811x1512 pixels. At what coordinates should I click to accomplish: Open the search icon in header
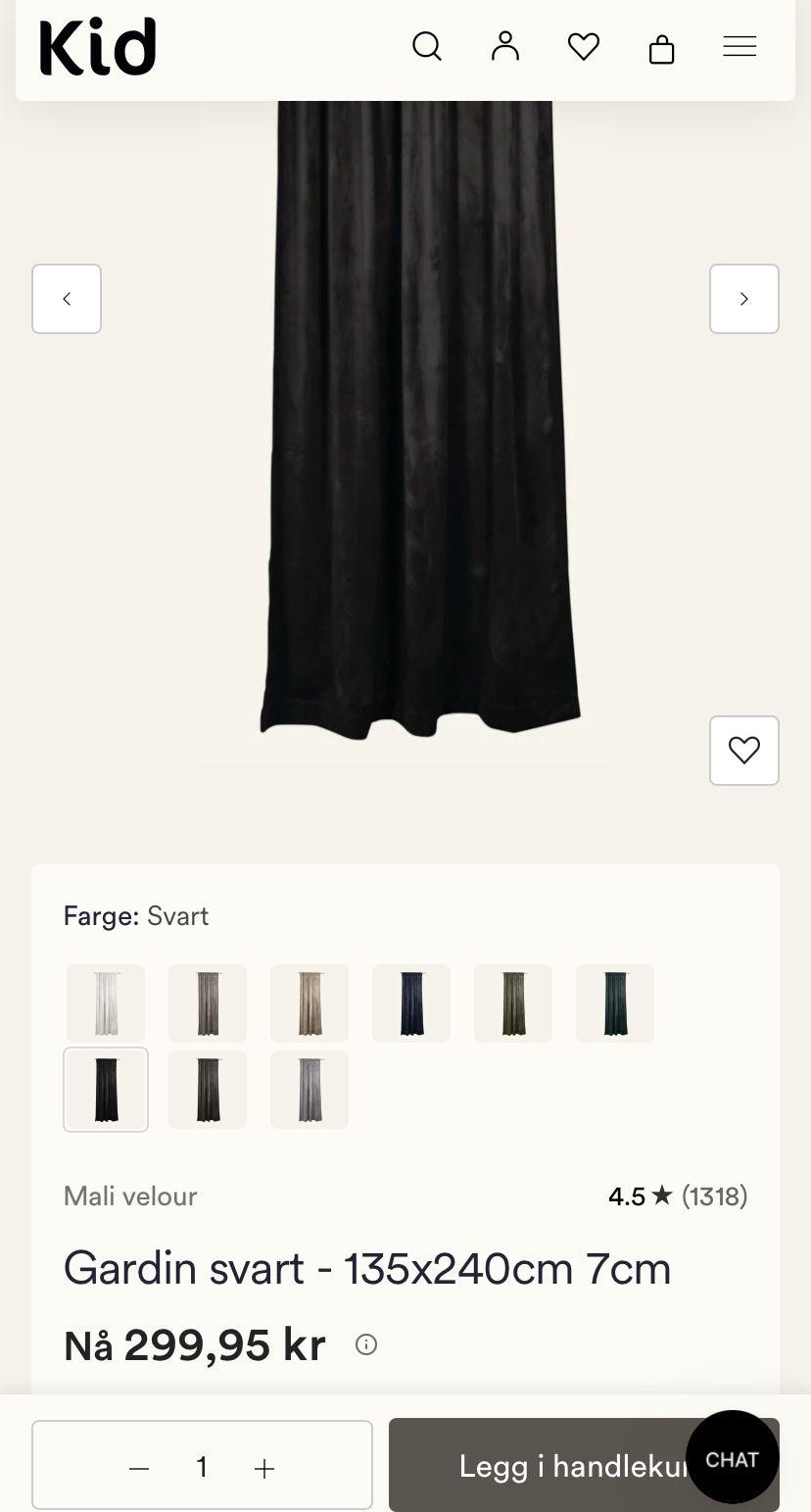[427, 46]
